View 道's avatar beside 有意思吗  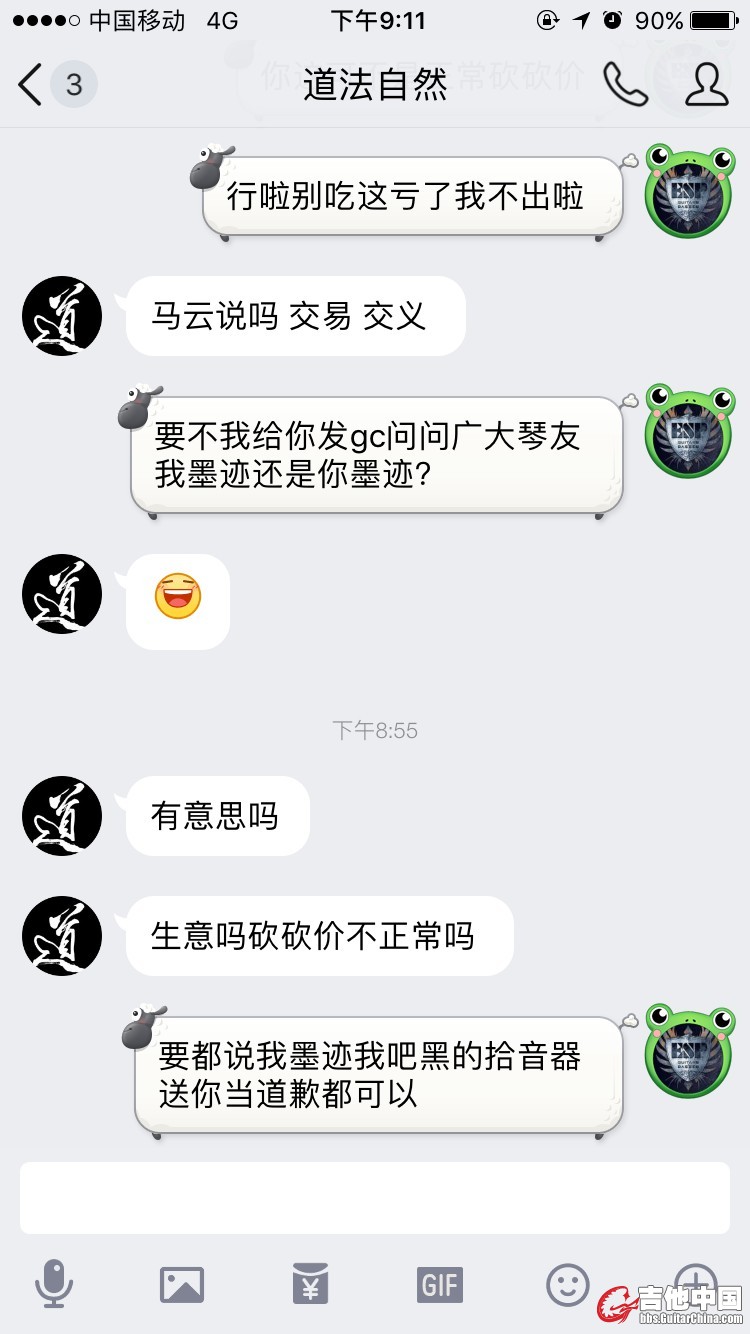62,815
